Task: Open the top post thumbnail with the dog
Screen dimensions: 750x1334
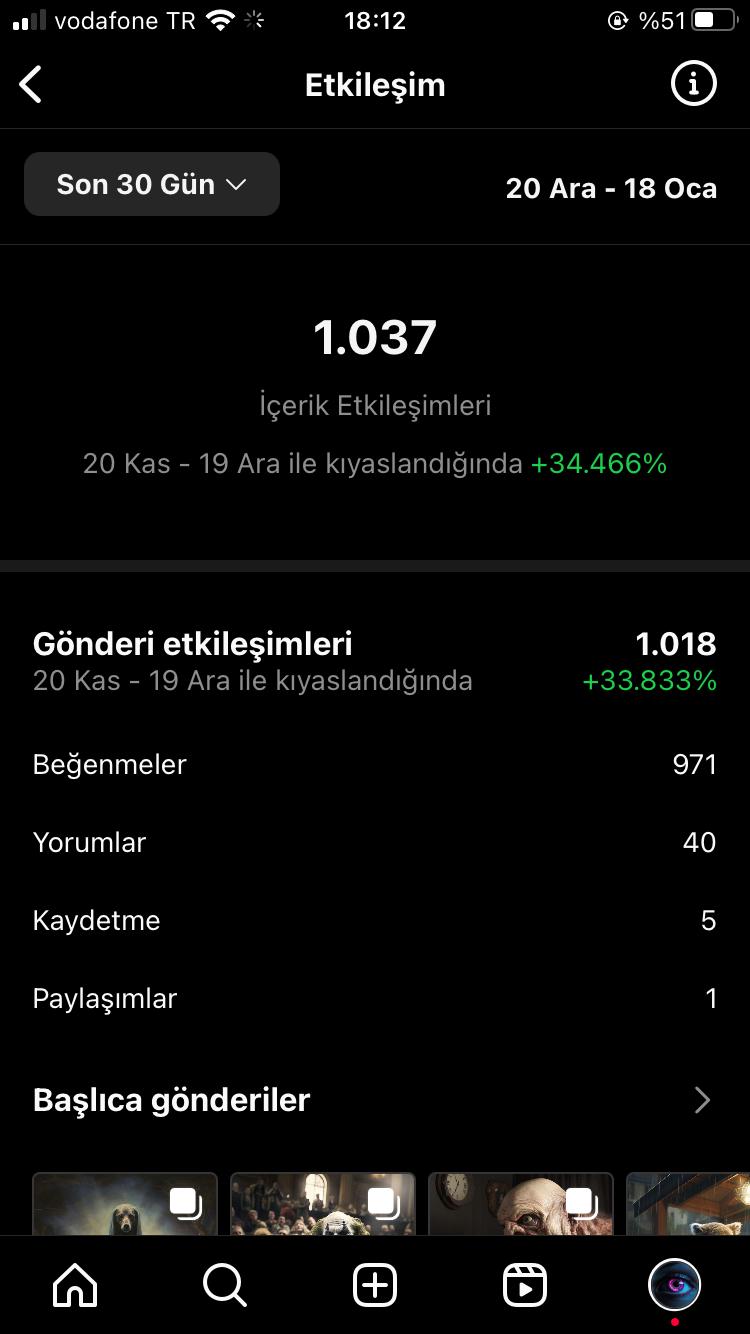Action: [125, 1204]
